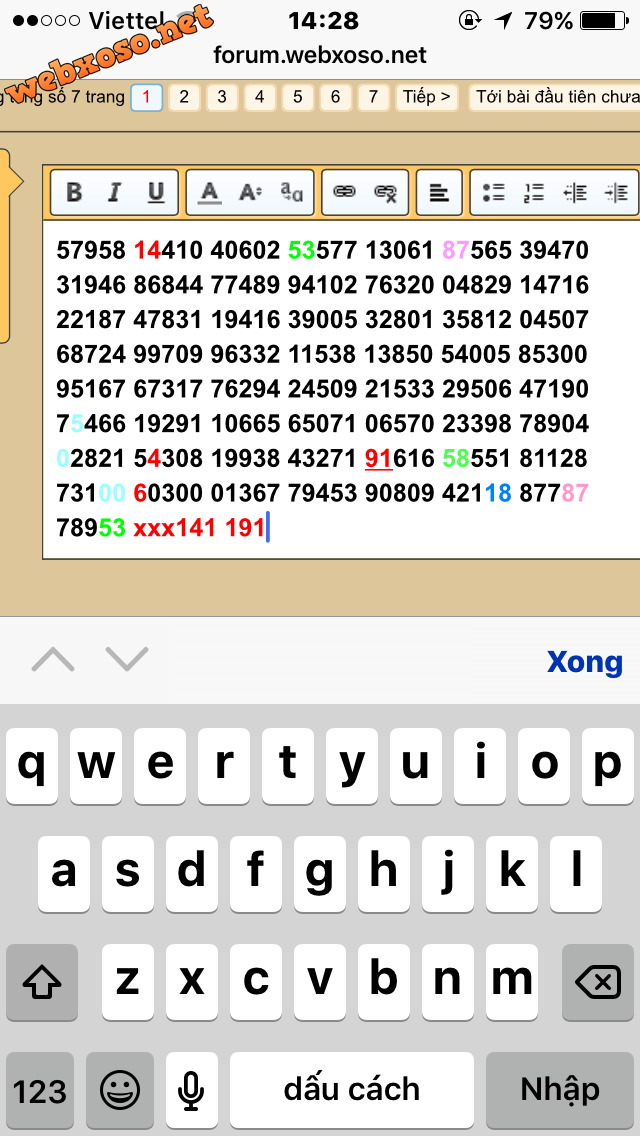Insert a bulleted list
Image resolution: width=640 pixels, height=1136 pixels.
(x=494, y=193)
